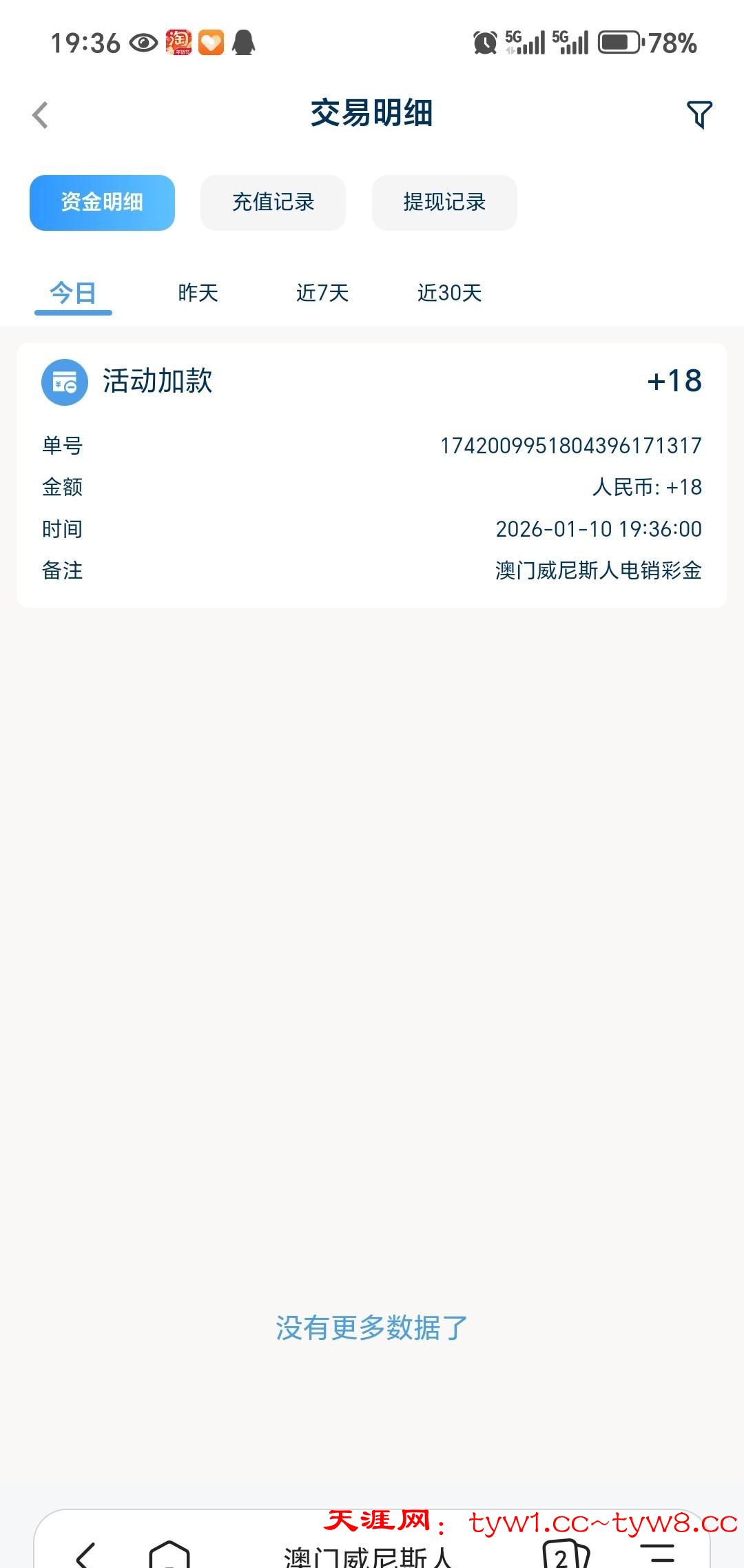Show 近30天 transactions
The image size is (744, 1568).
(x=449, y=293)
